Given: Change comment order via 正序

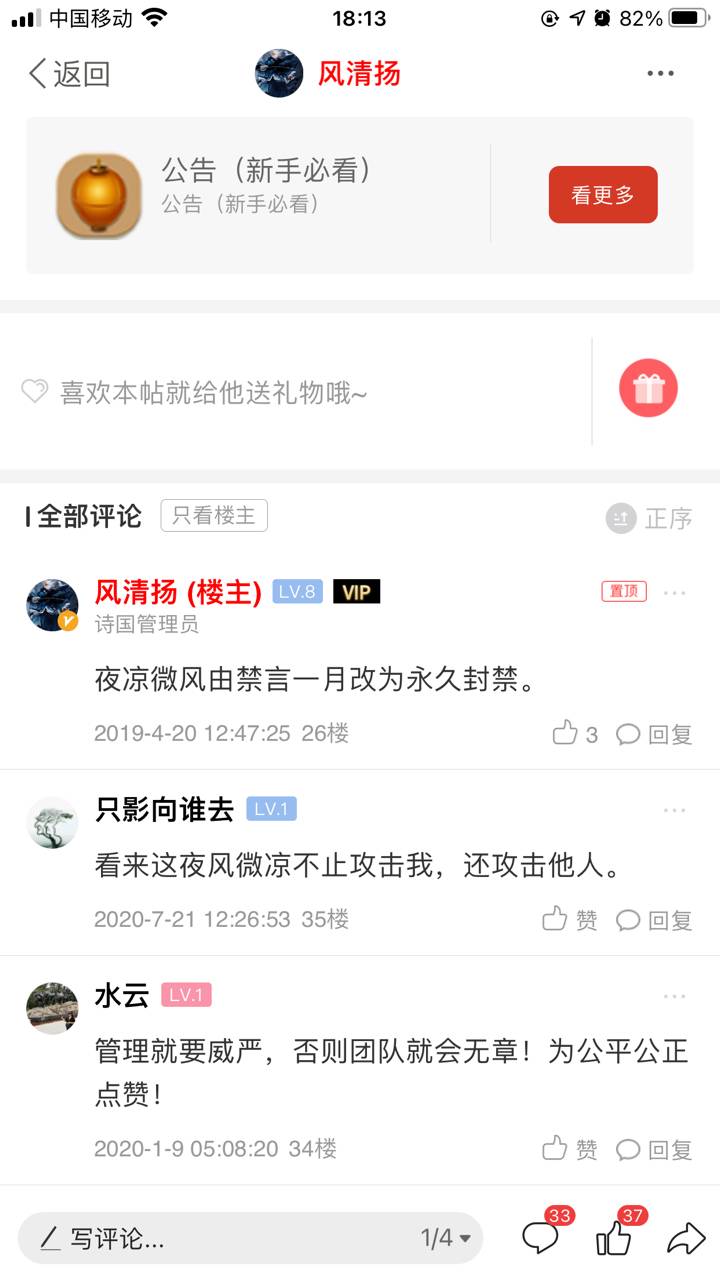Looking at the screenshot, I should tap(650, 518).
